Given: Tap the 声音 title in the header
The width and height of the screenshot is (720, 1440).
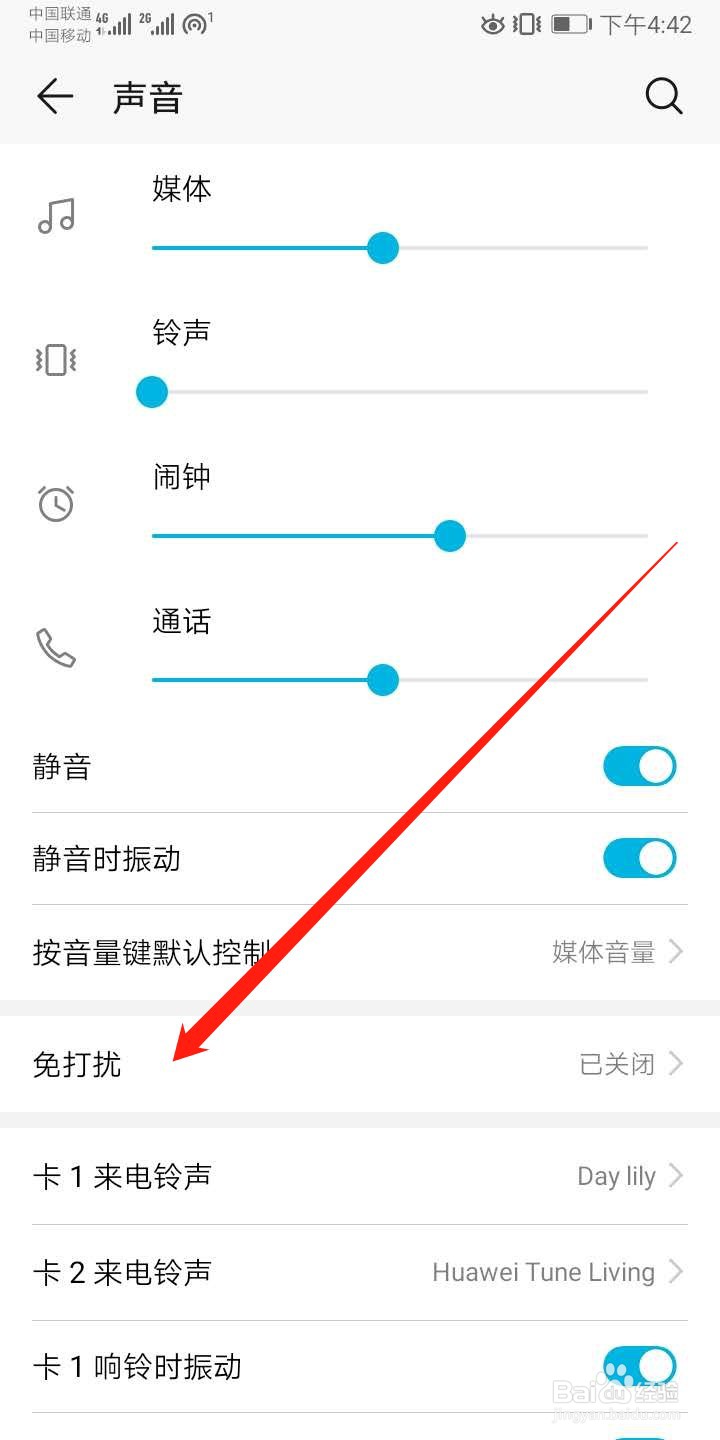Looking at the screenshot, I should (x=147, y=96).
